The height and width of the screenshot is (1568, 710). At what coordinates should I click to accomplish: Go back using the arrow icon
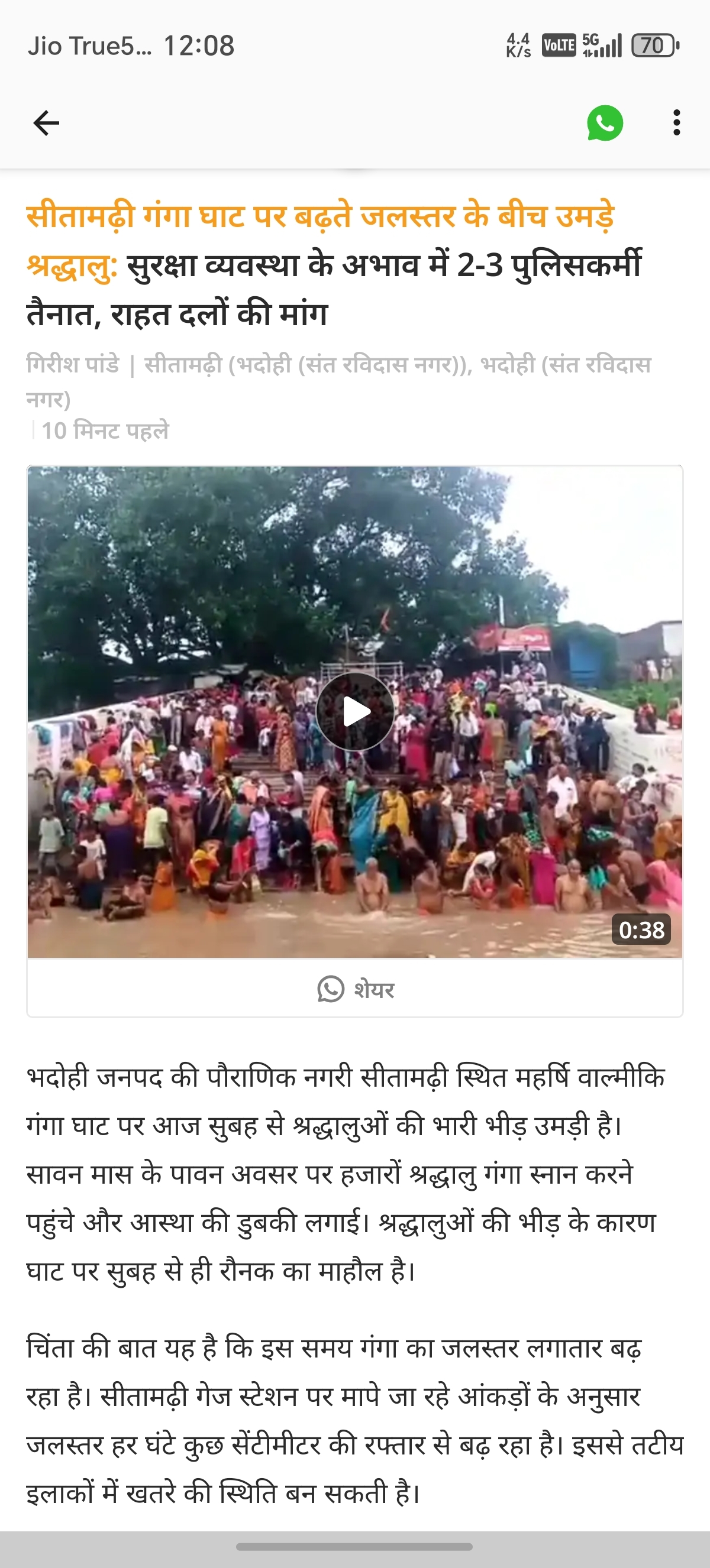pyautogui.click(x=46, y=123)
